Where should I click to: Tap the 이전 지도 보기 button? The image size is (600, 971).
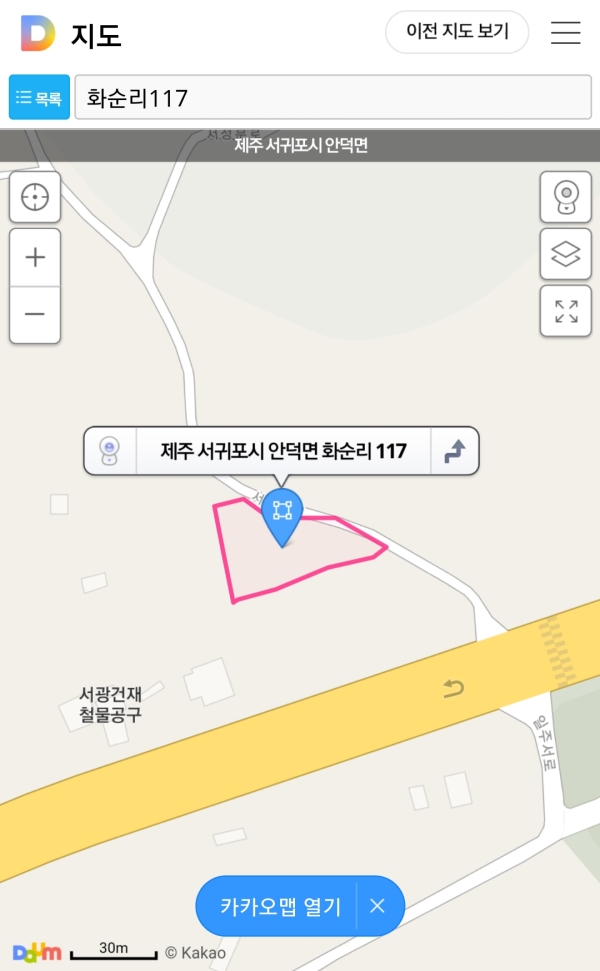pos(457,32)
